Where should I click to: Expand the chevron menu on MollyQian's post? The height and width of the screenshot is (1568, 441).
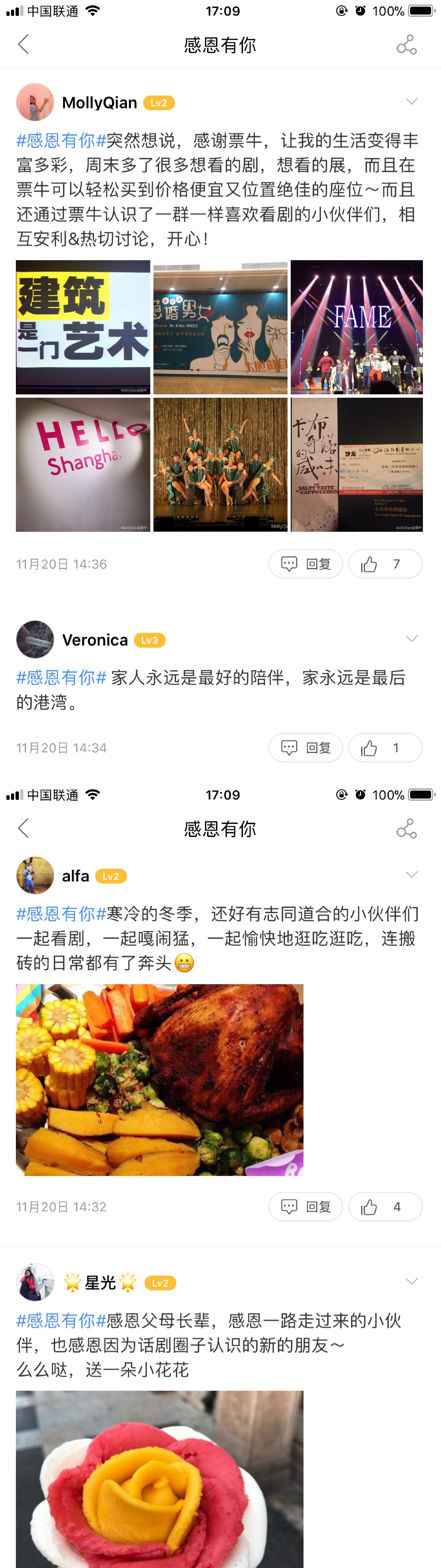pos(411,102)
